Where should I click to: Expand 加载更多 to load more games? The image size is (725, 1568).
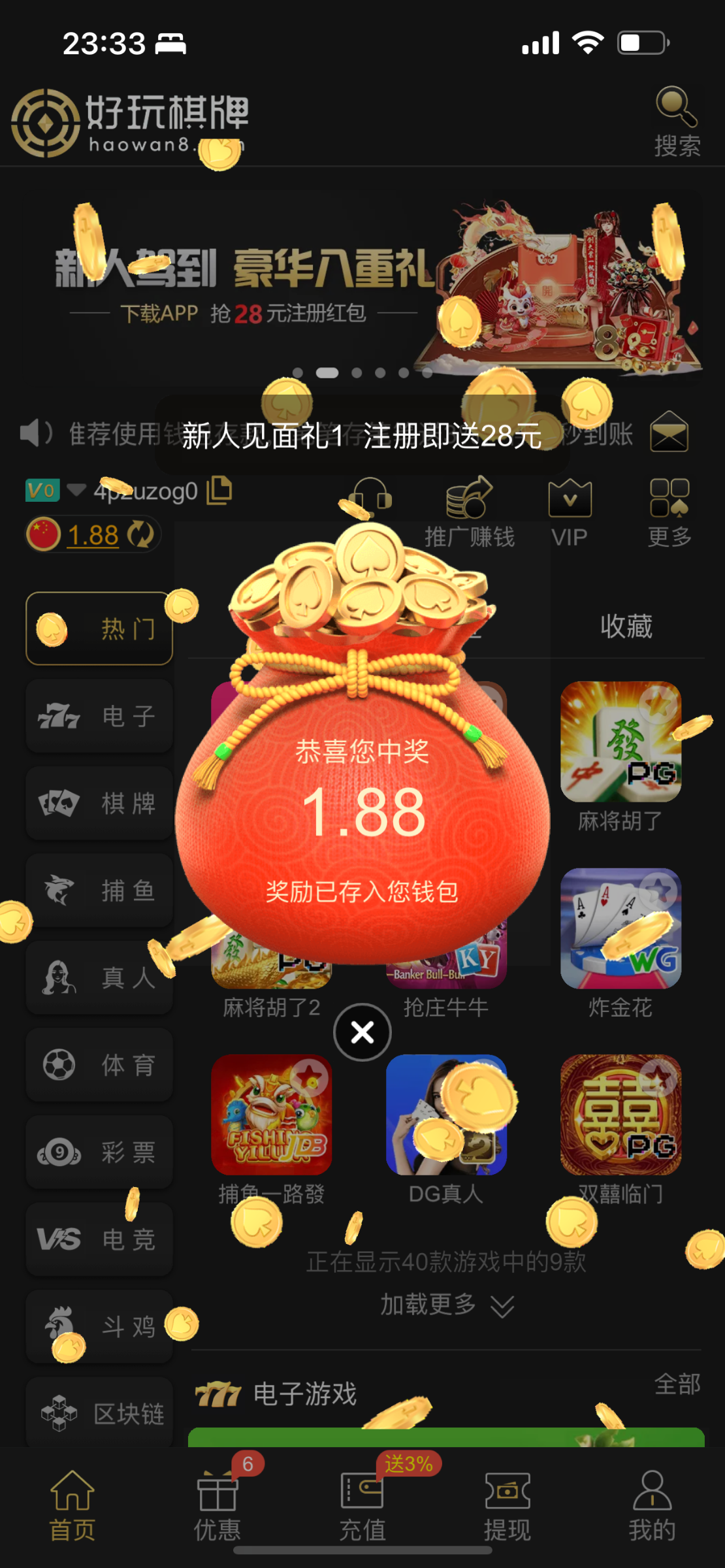click(x=447, y=1305)
